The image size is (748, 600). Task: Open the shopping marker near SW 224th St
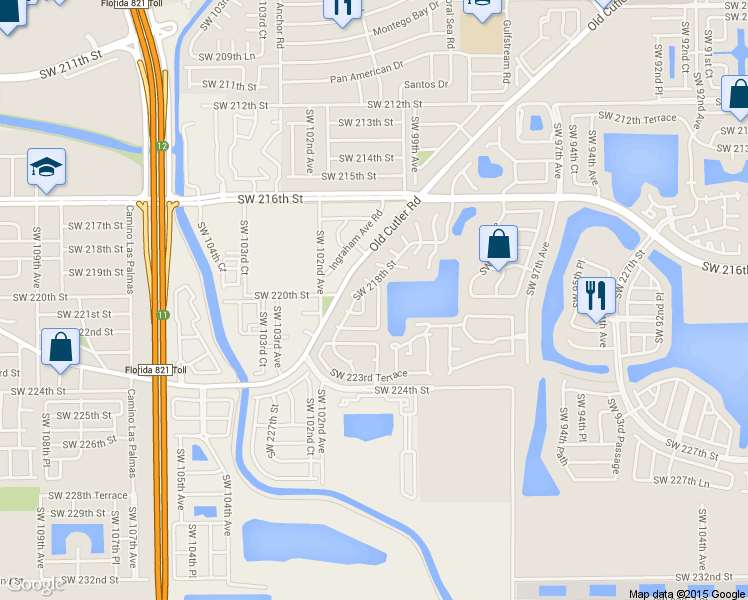[60, 350]
